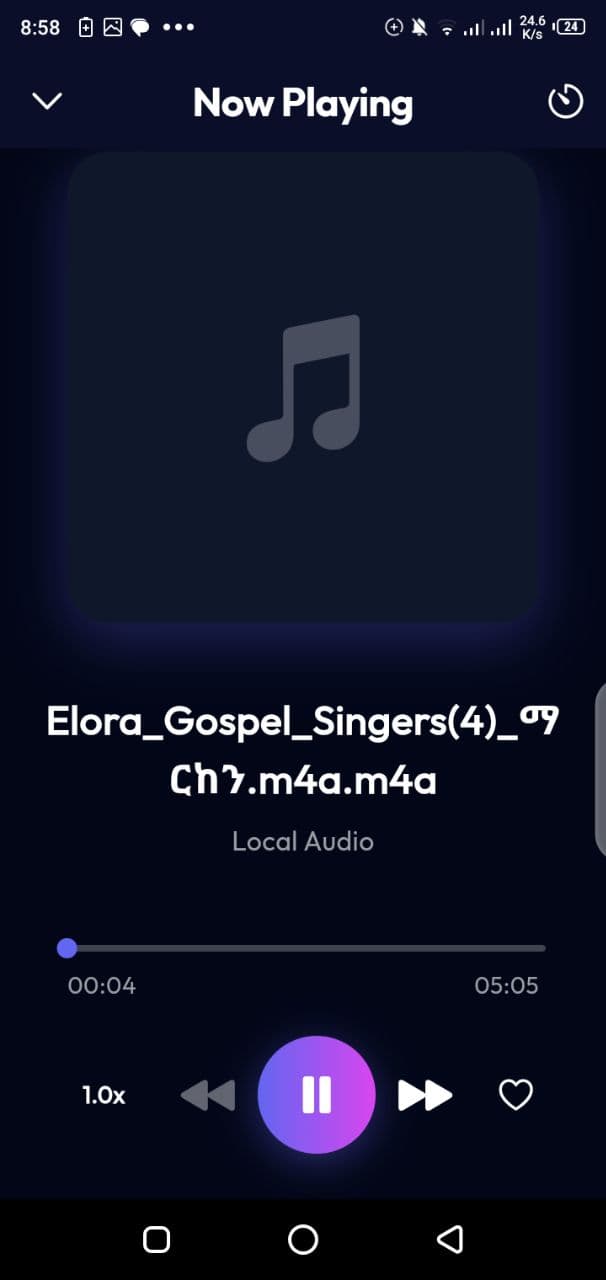Open the sleep timer
Image resolution: width=606 pixels, height=1280 pixels.
pos(565,102)
